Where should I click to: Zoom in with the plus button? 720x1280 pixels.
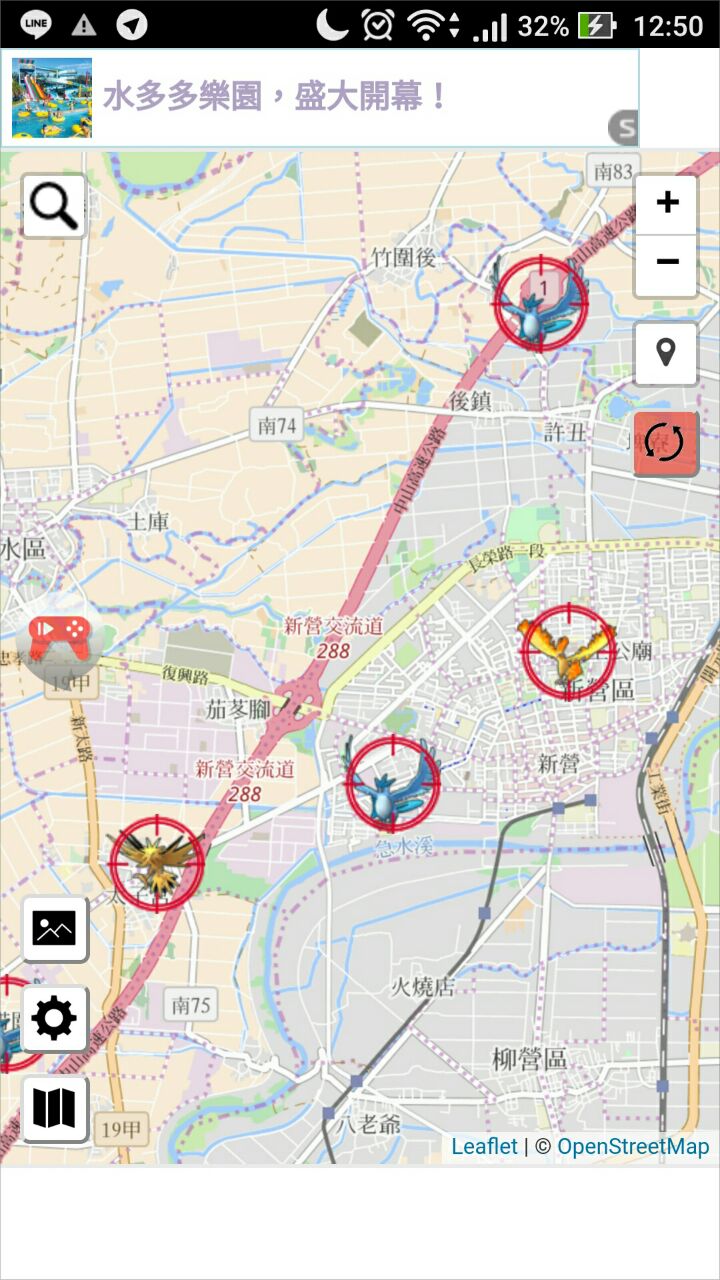point(666,204)
